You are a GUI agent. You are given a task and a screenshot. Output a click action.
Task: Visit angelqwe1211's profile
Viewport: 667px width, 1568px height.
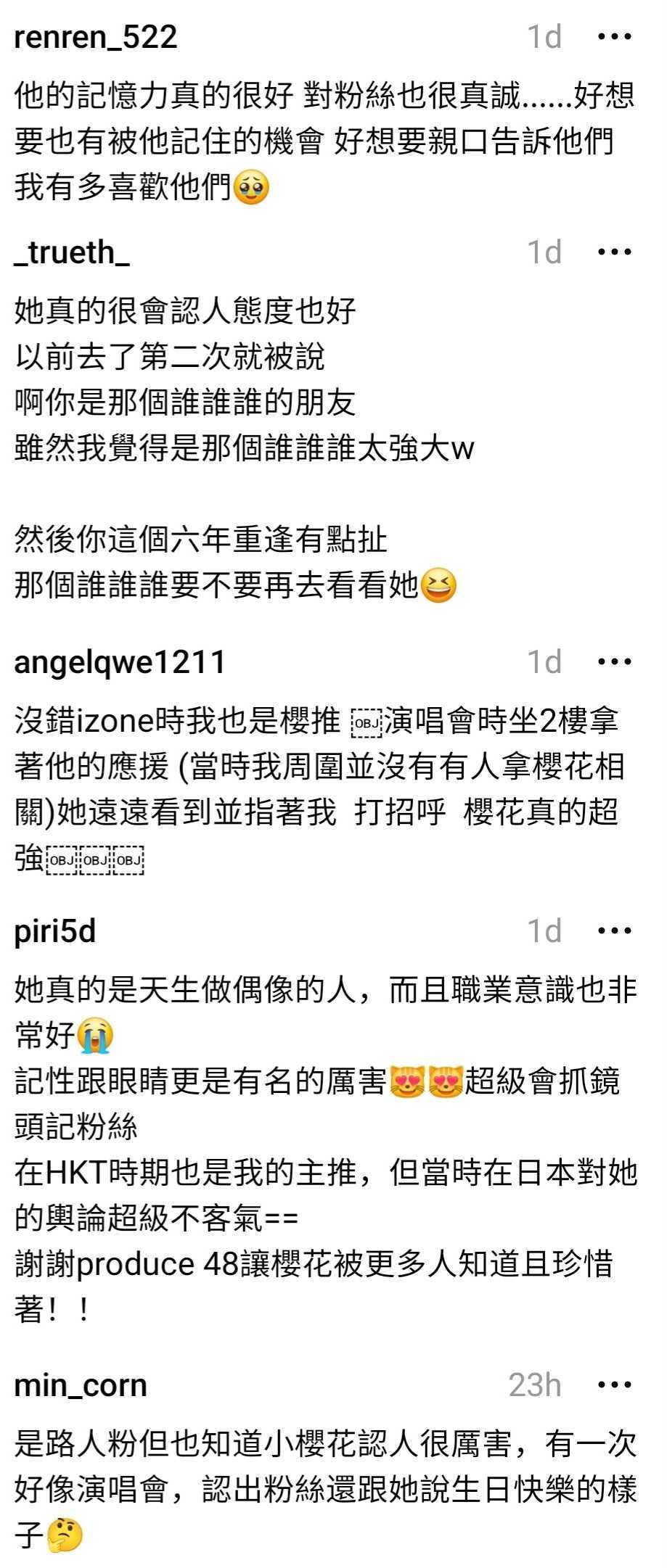click(120, 661)
